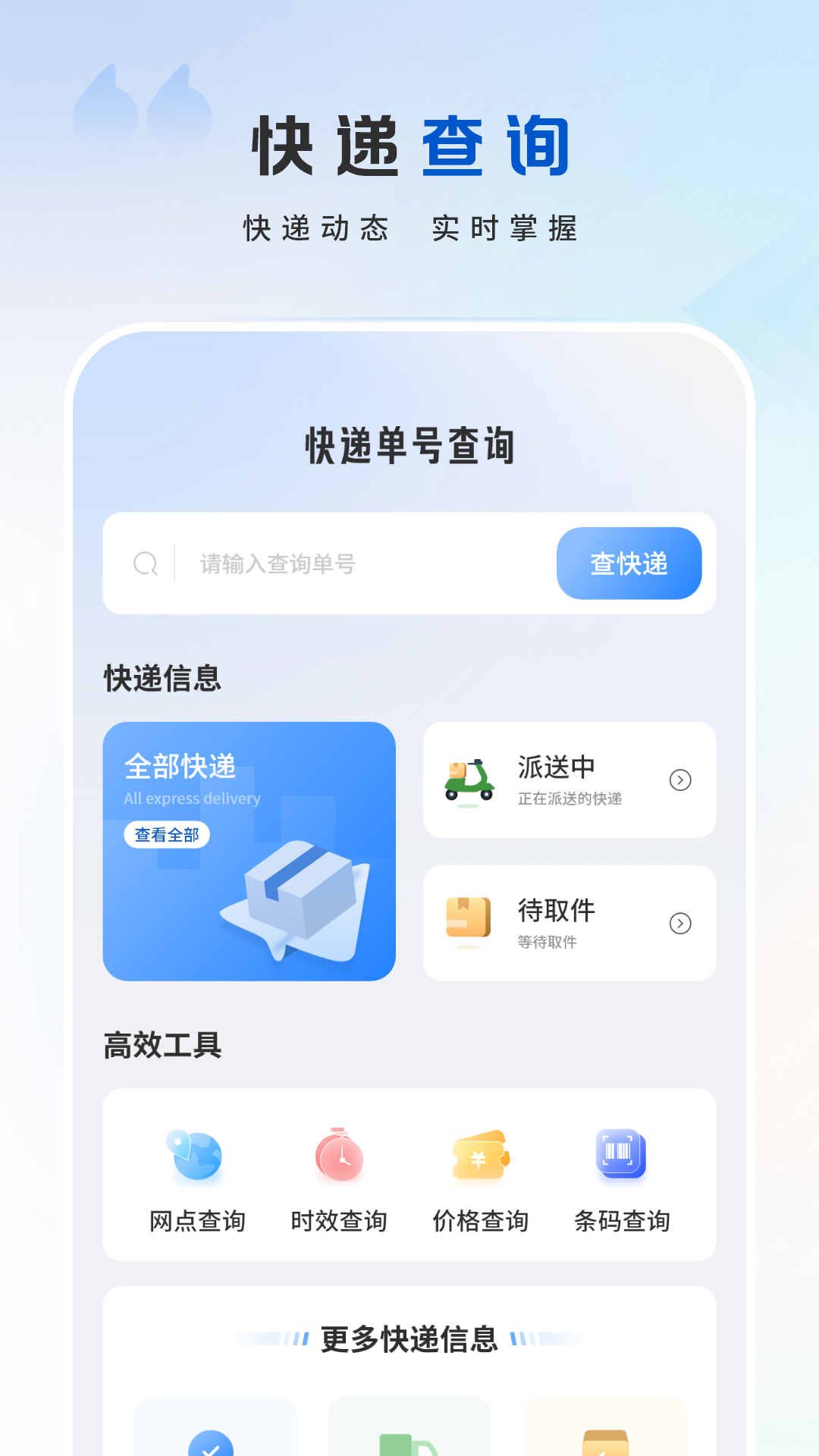Select the 快递信息 section header
Viewport: 819px width, 1456px height.
tap(162, 679)
